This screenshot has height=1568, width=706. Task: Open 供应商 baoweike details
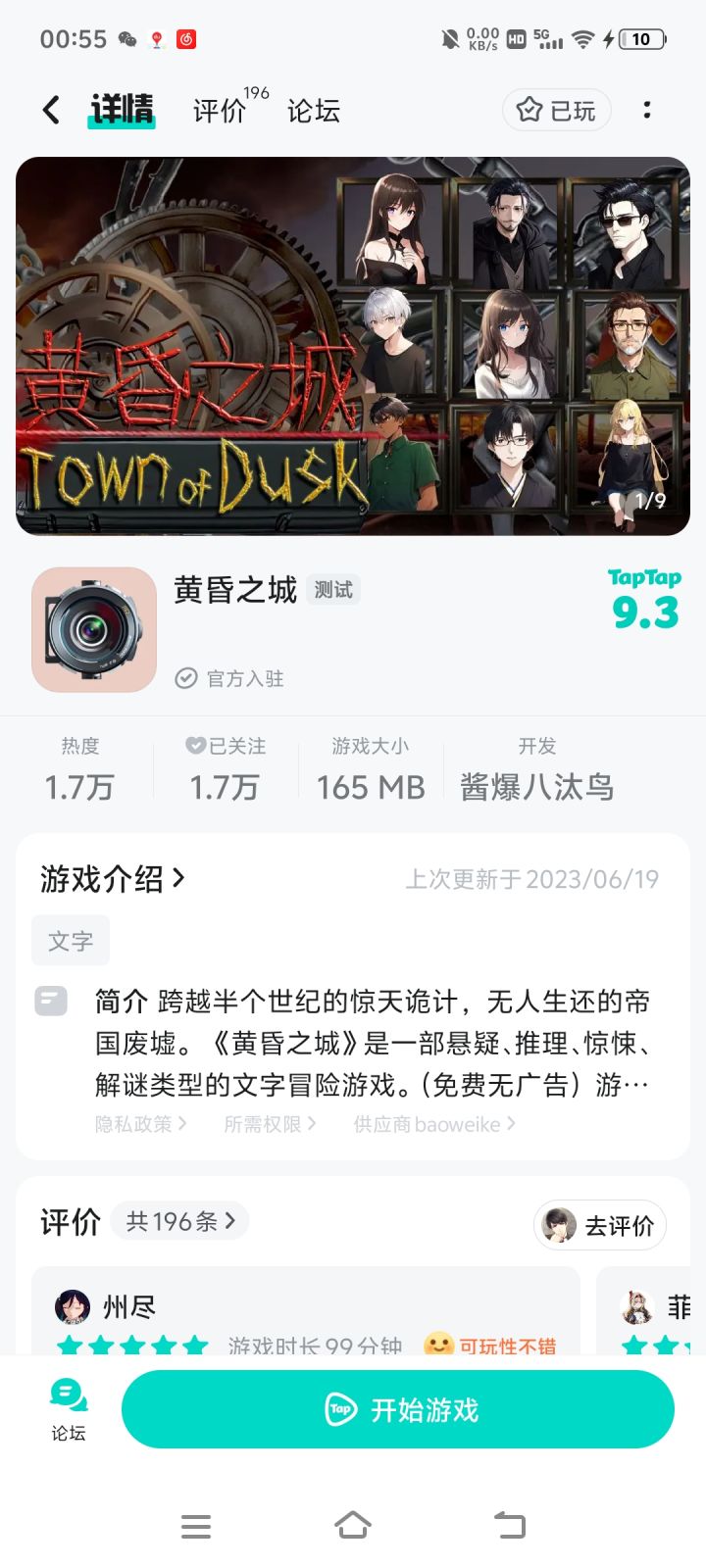(x=434, y=1124)
